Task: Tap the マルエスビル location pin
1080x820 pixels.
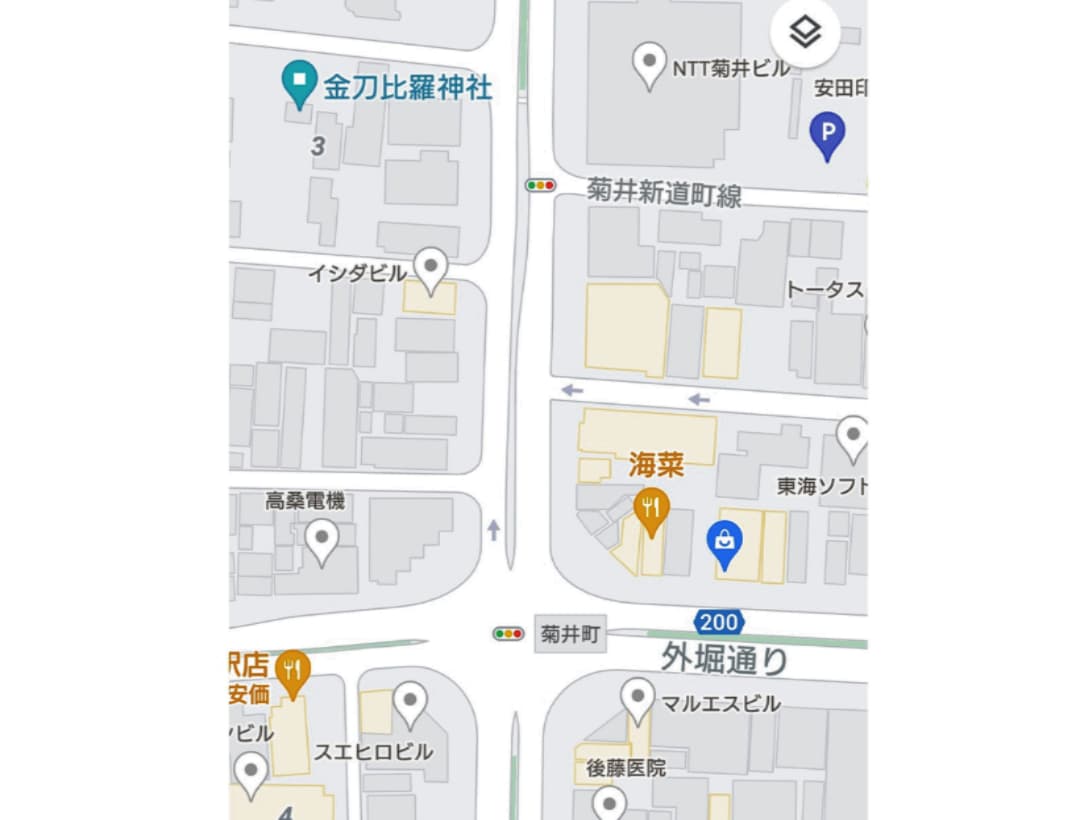Action: pyautogui.click(x=637, y=699)
